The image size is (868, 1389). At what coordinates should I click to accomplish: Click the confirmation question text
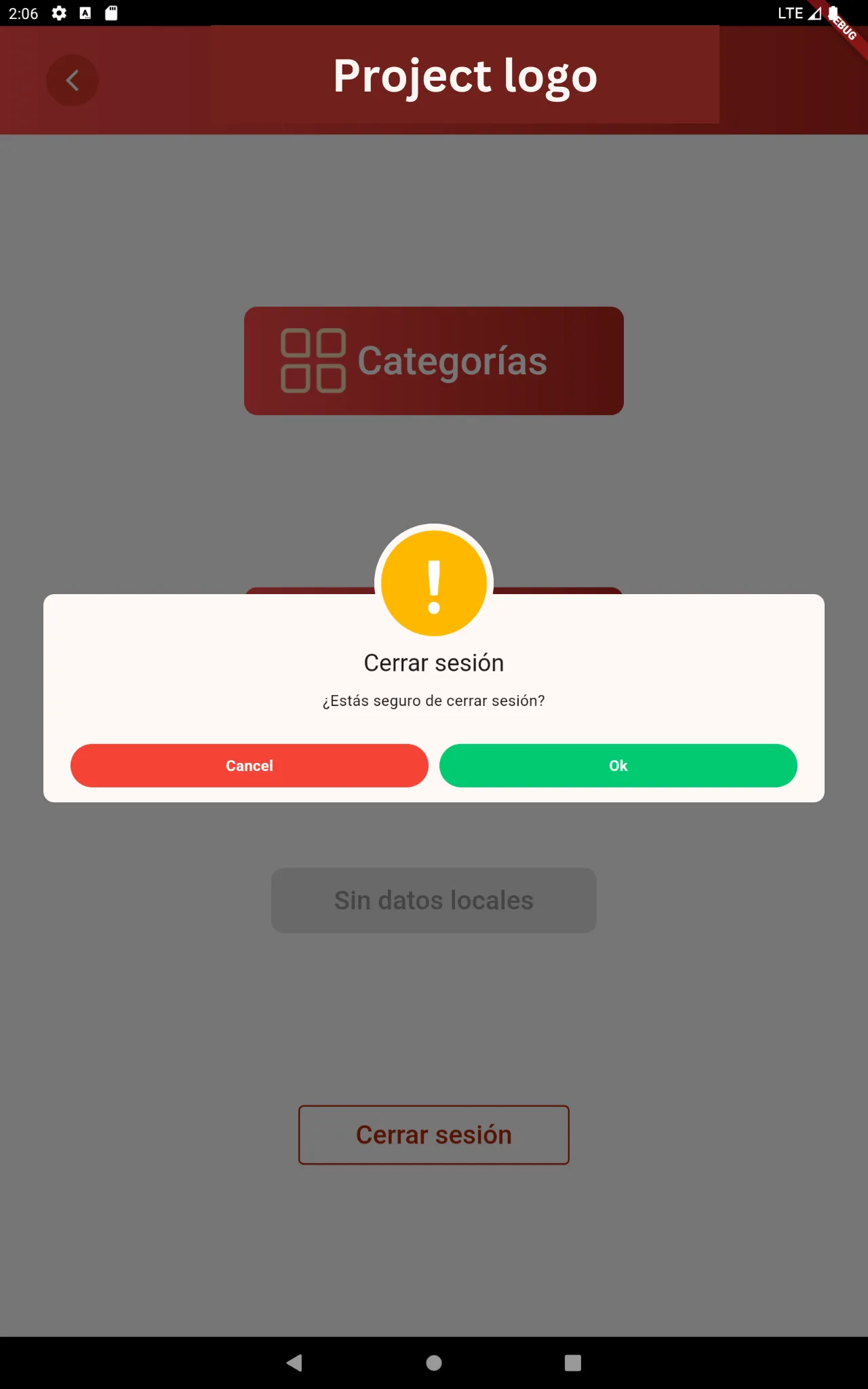coord(433,701)
